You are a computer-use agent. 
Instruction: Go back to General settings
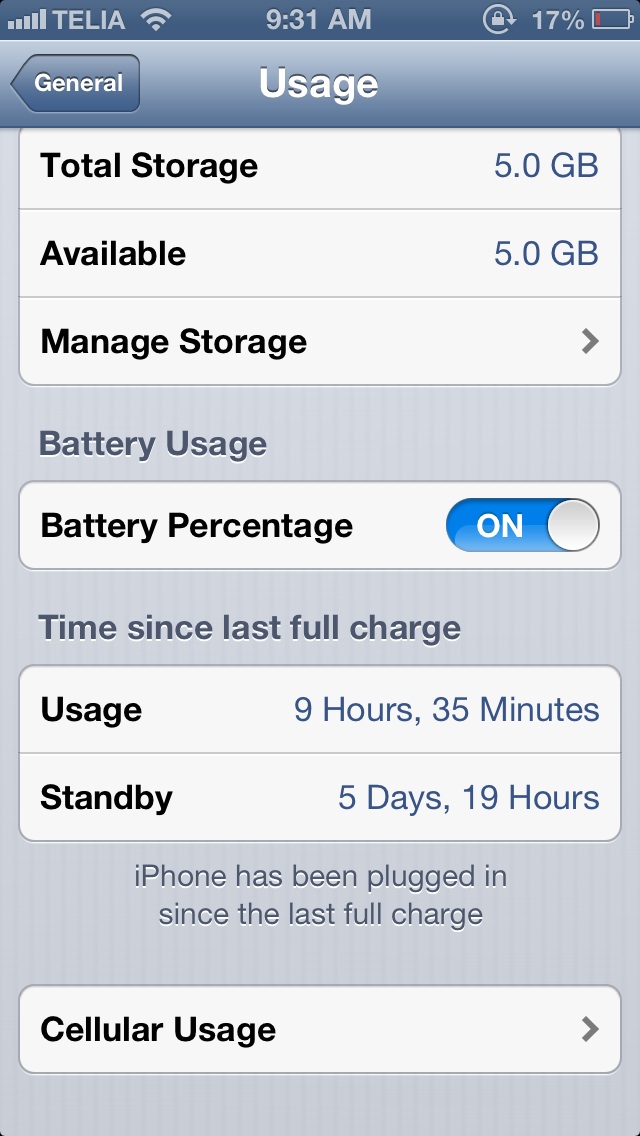pos(75,83)
